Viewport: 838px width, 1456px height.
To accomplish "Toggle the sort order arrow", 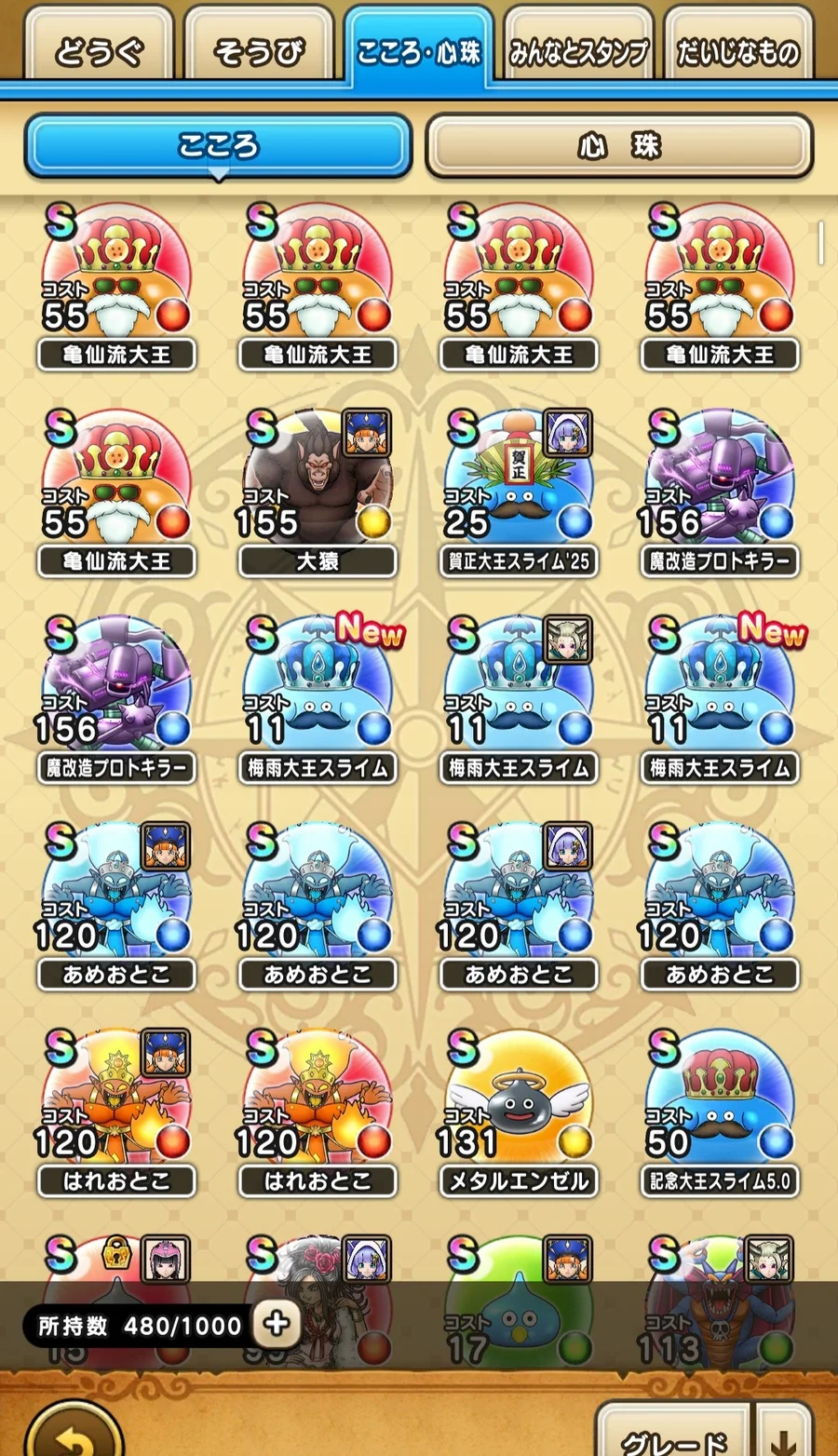I will [x=784, y=1438].
